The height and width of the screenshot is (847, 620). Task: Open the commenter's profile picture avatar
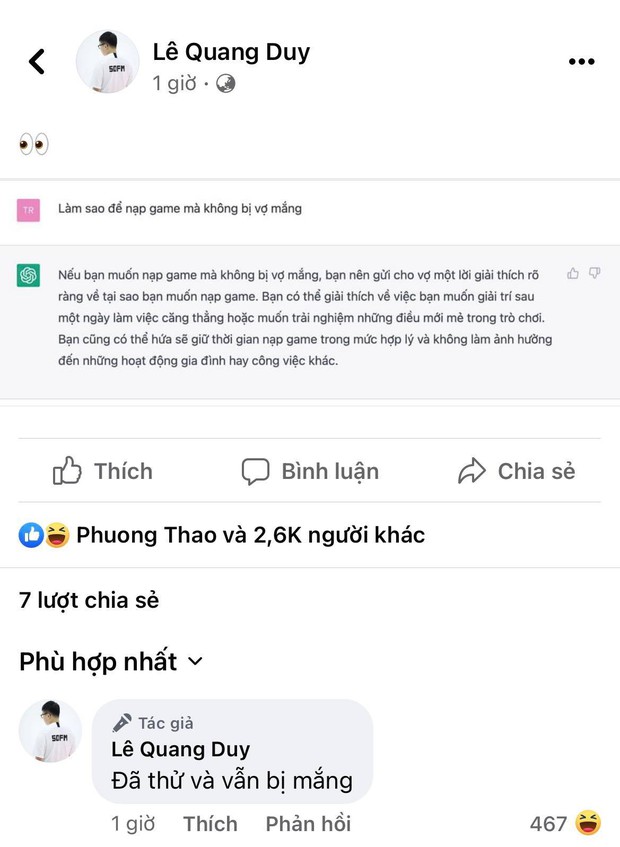pos(50,731)
